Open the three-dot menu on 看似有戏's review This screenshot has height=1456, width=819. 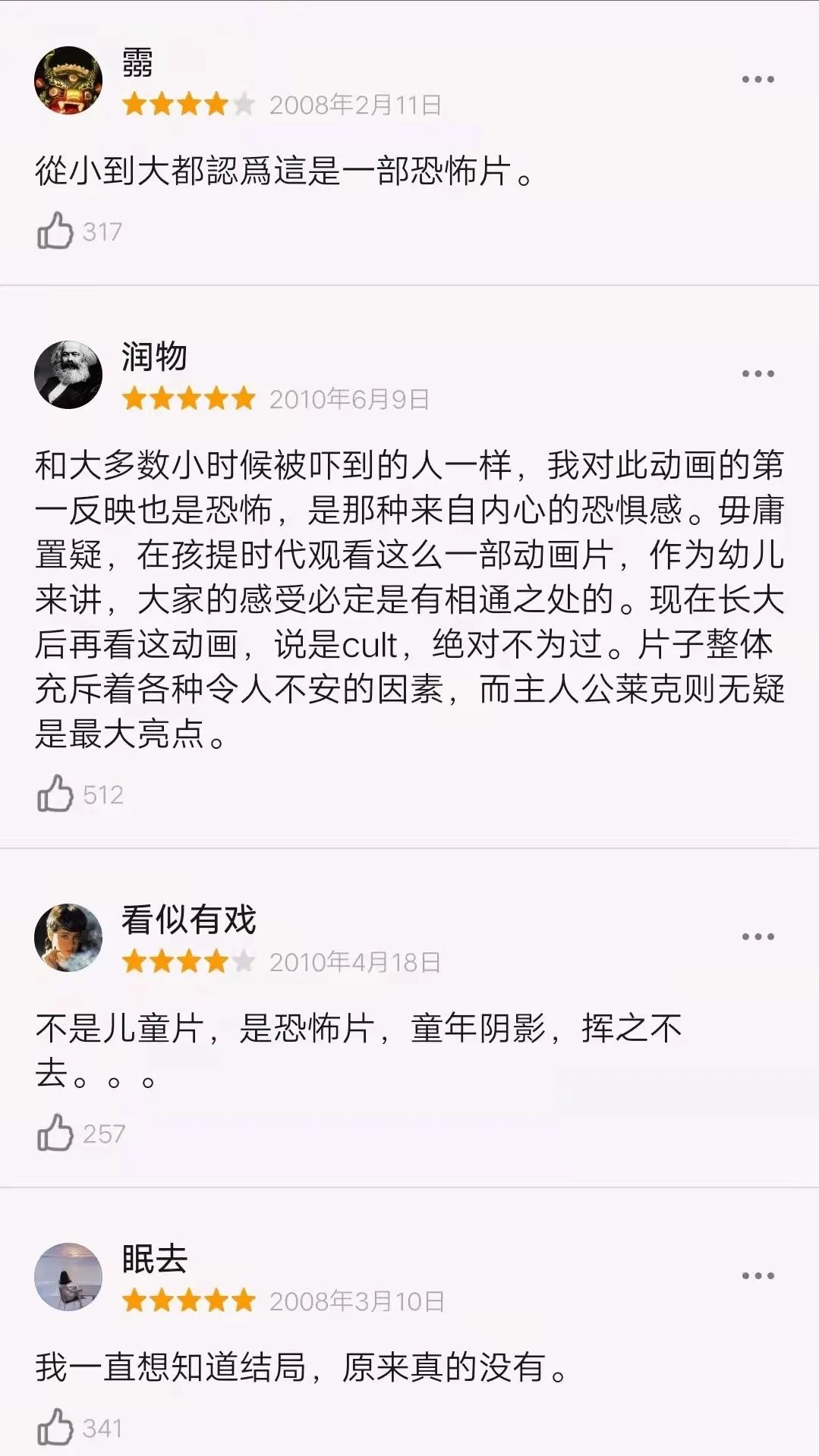click(758, 936)
